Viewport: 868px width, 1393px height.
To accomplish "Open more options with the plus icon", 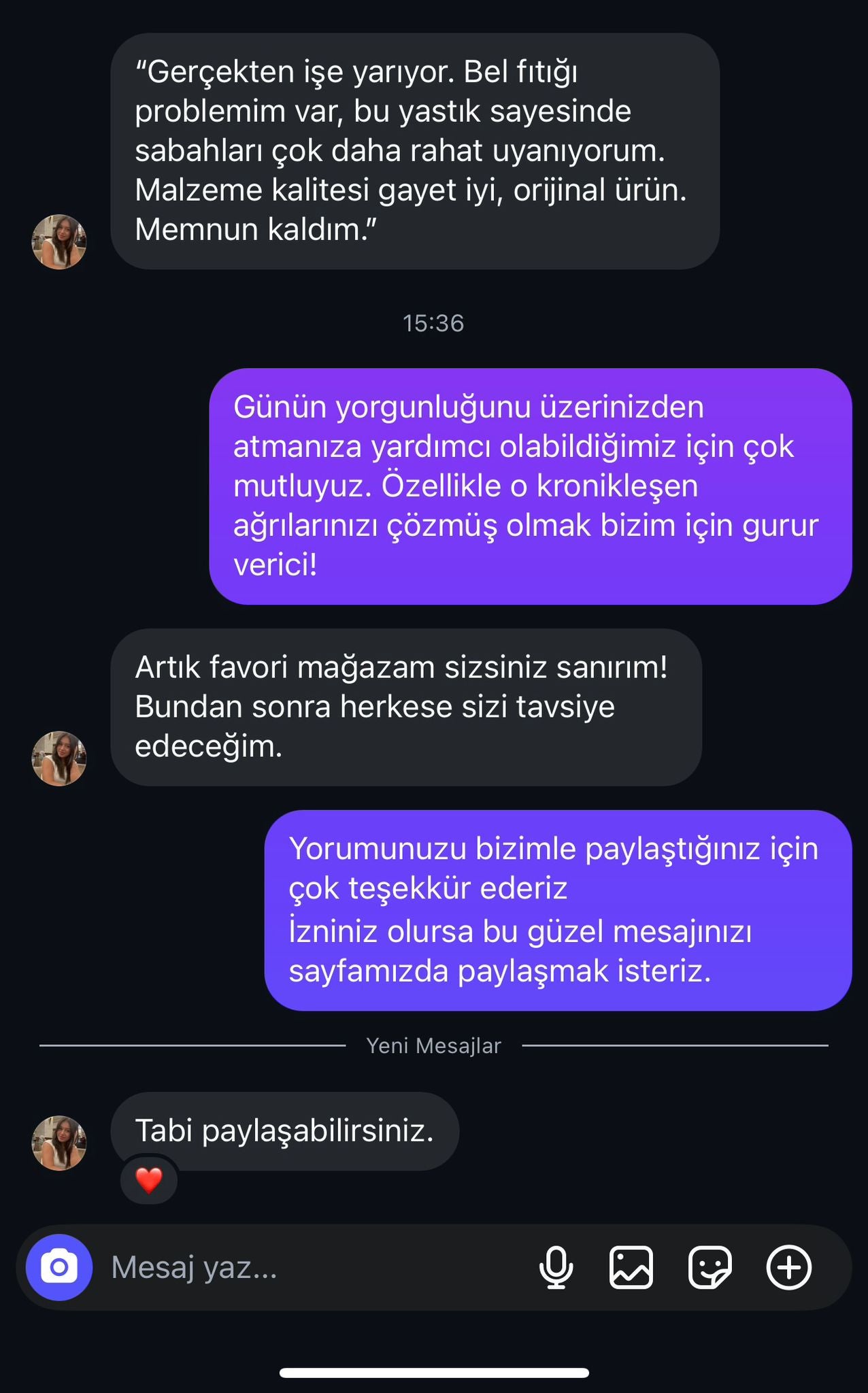I will [x=789, y=1267].
